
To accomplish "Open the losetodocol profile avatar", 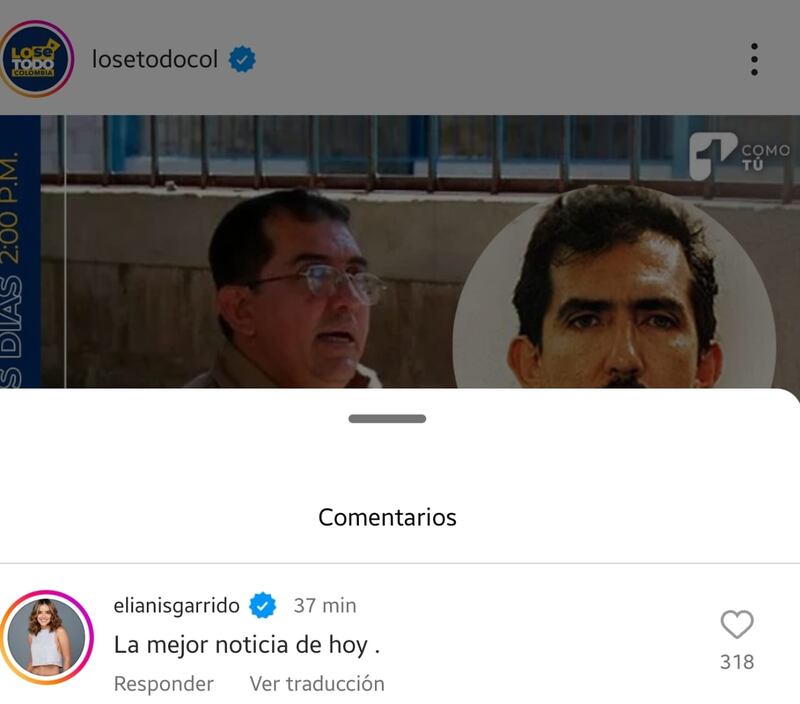I will tap(37, 59).
